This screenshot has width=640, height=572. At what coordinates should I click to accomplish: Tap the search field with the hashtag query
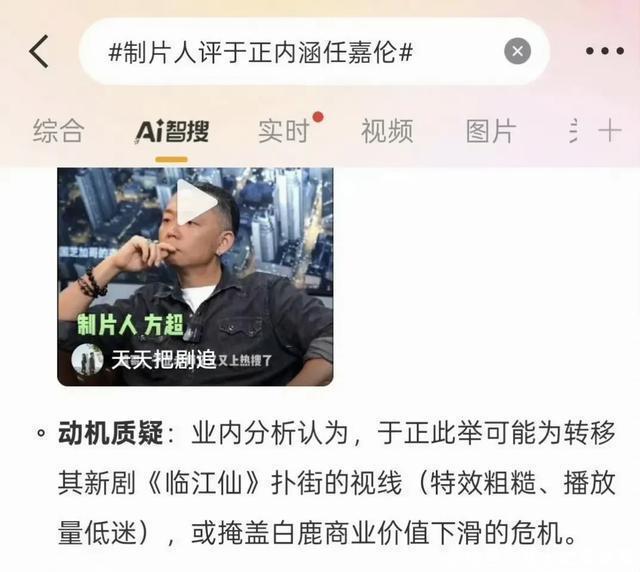tap(290, 52)
